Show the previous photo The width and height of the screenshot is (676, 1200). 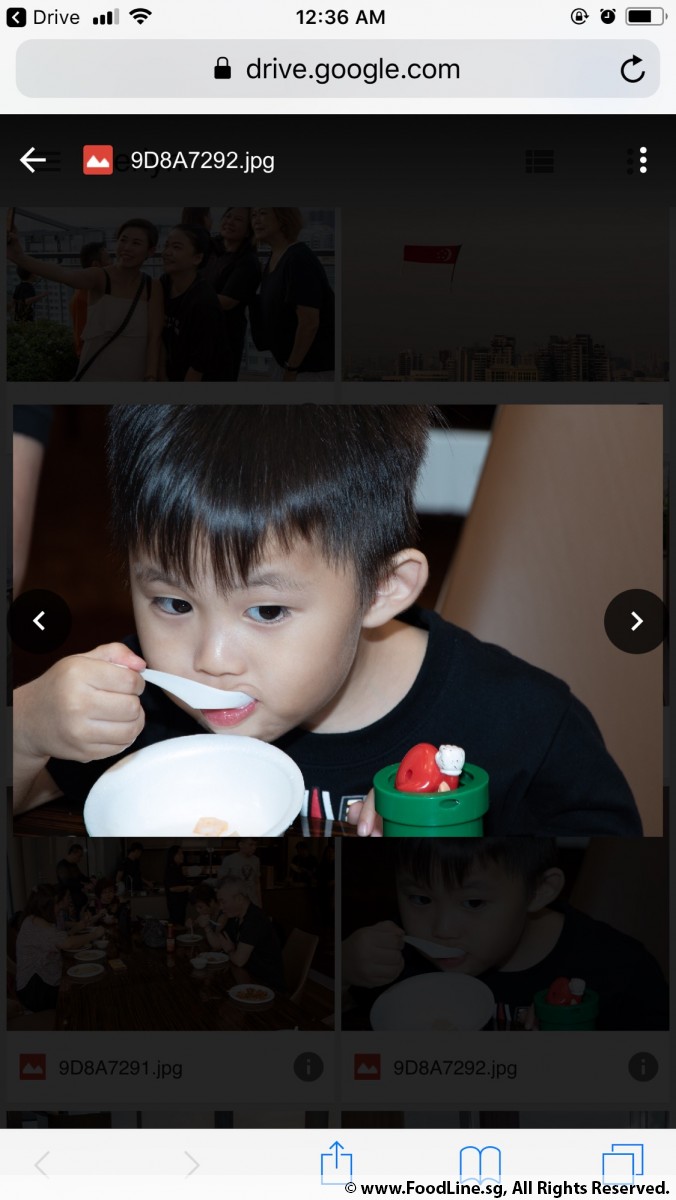click(x=40, y=621)
